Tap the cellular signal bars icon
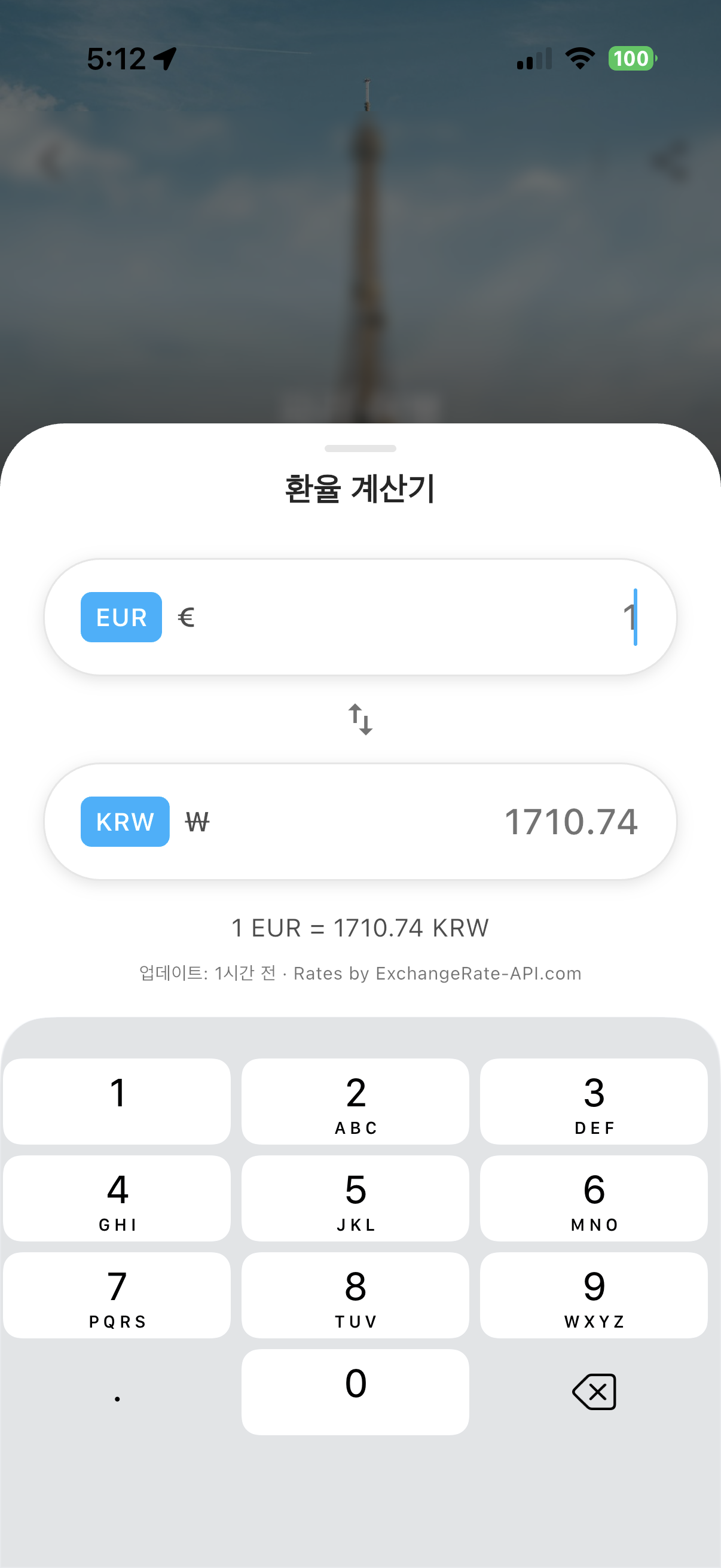Viewport: 721px width, 1568px height. click(534, 59)
